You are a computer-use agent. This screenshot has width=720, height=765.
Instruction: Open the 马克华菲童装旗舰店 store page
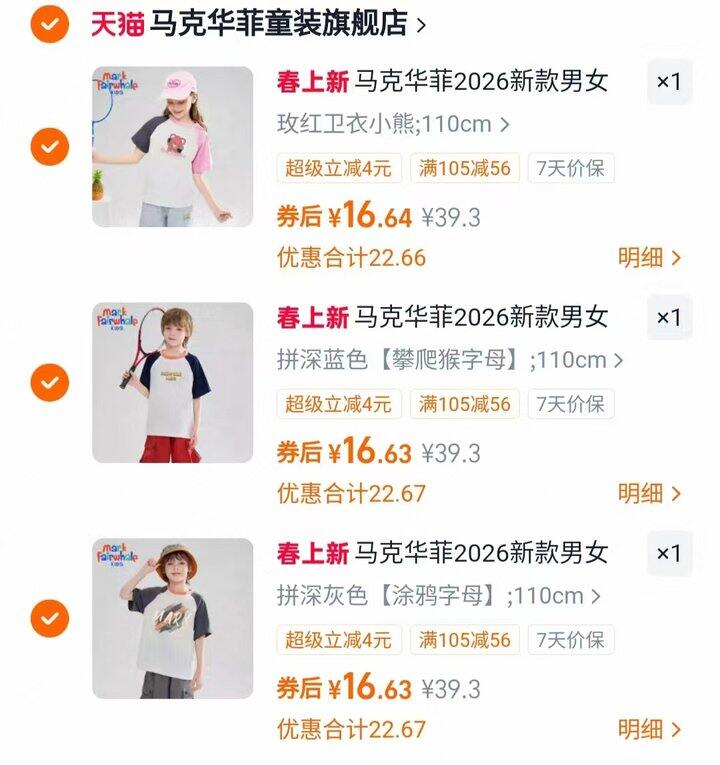pyautogui.click(x=278, y=24)
